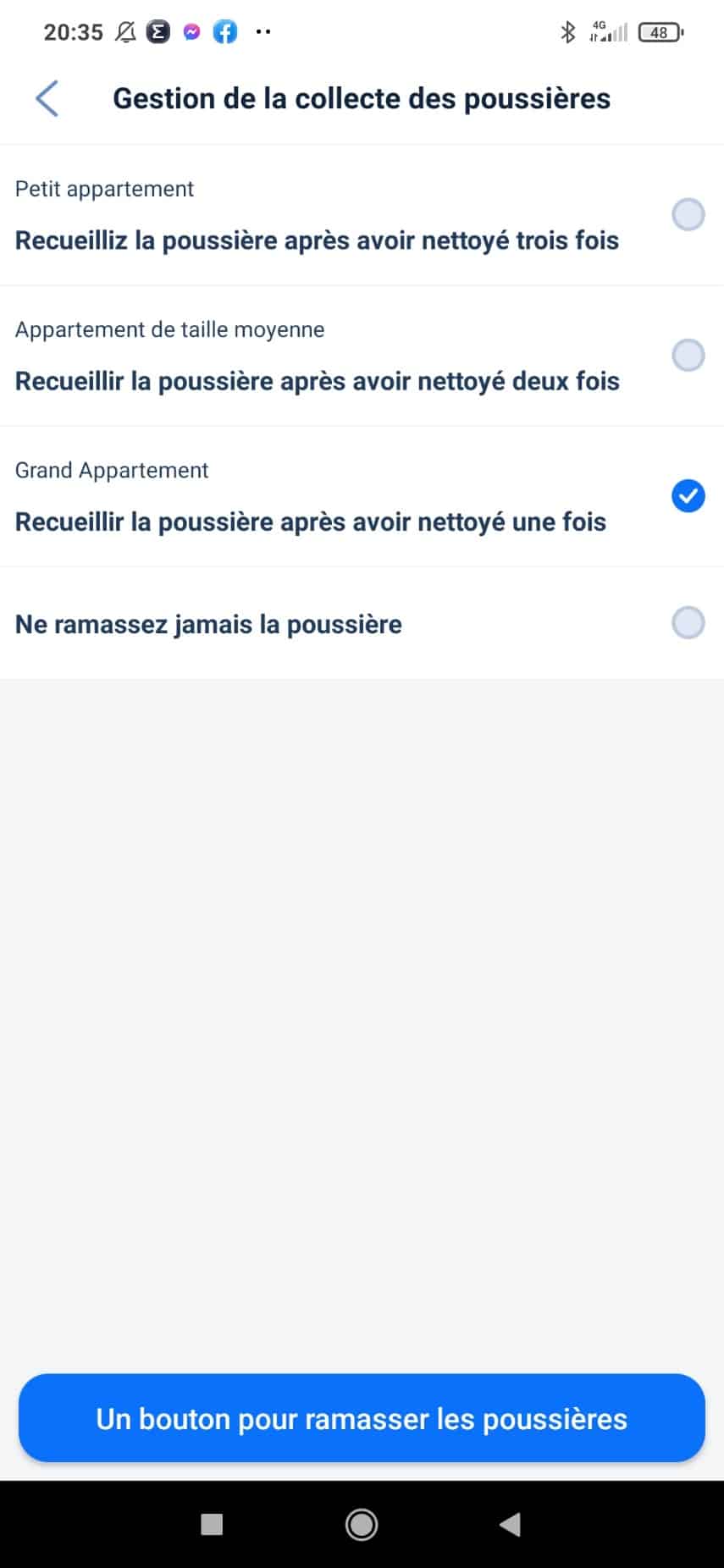Select the Grand Appartement radio option

(688, 496)
